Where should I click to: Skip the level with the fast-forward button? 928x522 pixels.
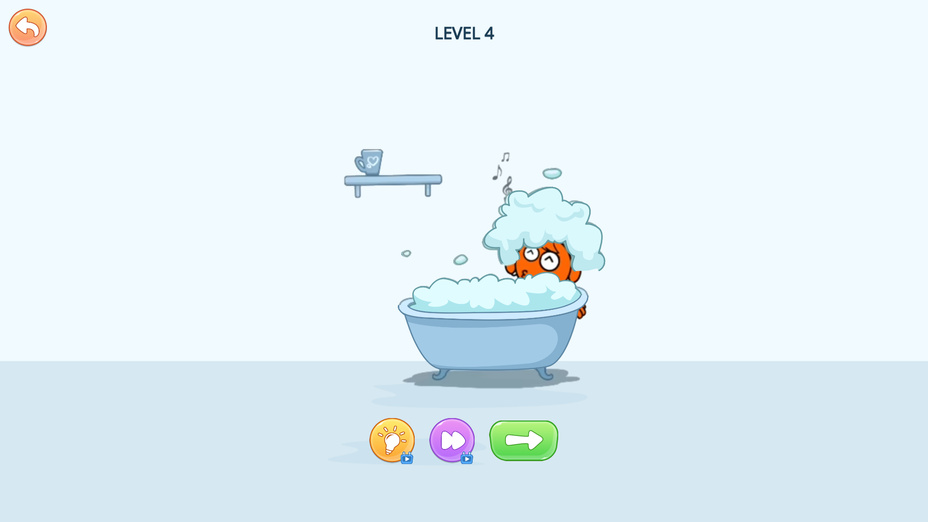point(452,440)
